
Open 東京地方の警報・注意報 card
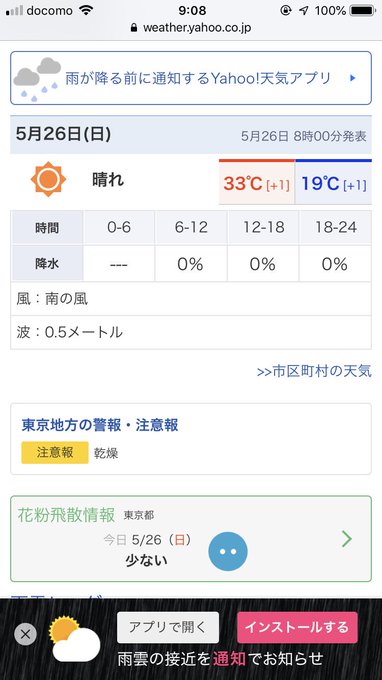191,439
